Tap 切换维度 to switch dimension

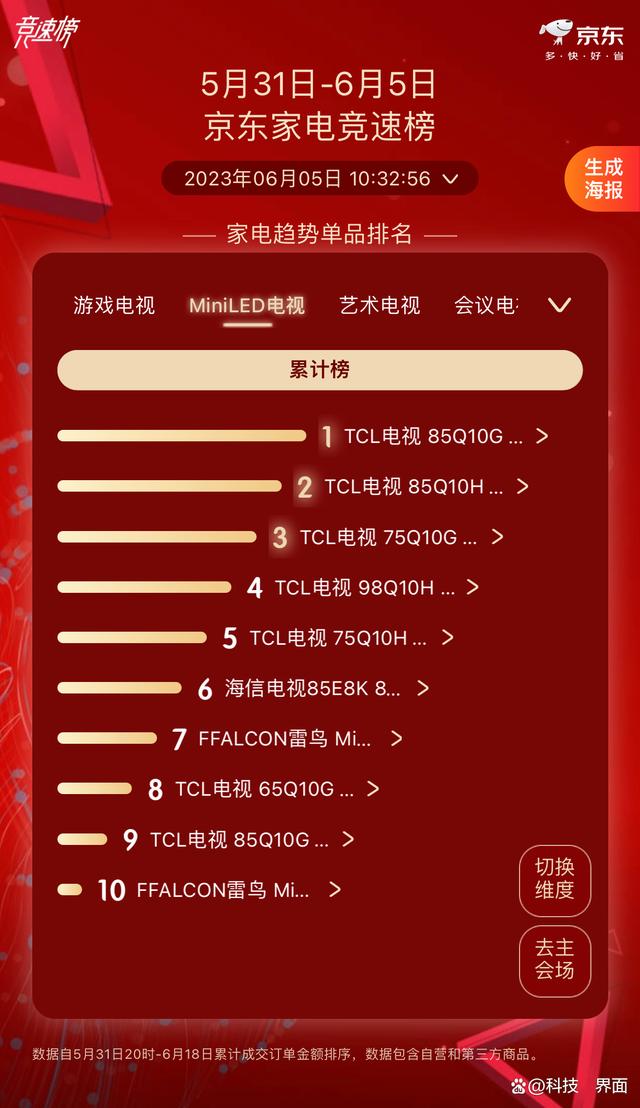tap(555, 878)
